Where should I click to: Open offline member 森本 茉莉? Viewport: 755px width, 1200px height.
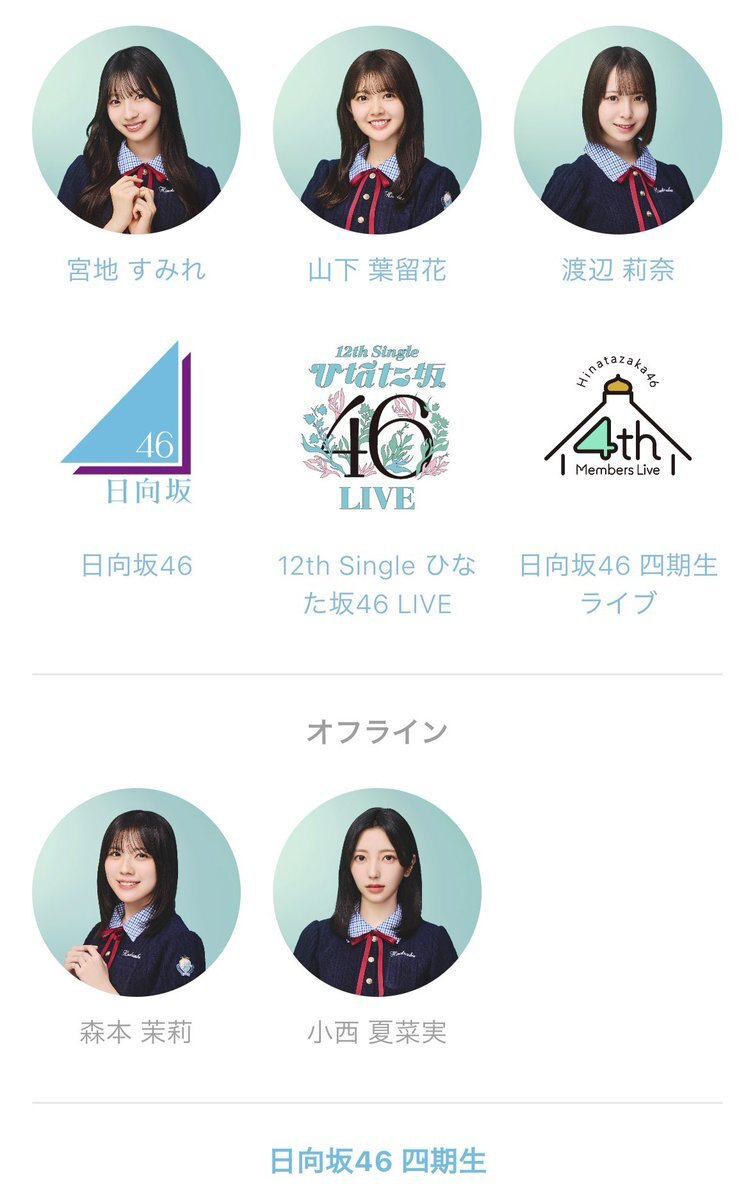[136, 892]
